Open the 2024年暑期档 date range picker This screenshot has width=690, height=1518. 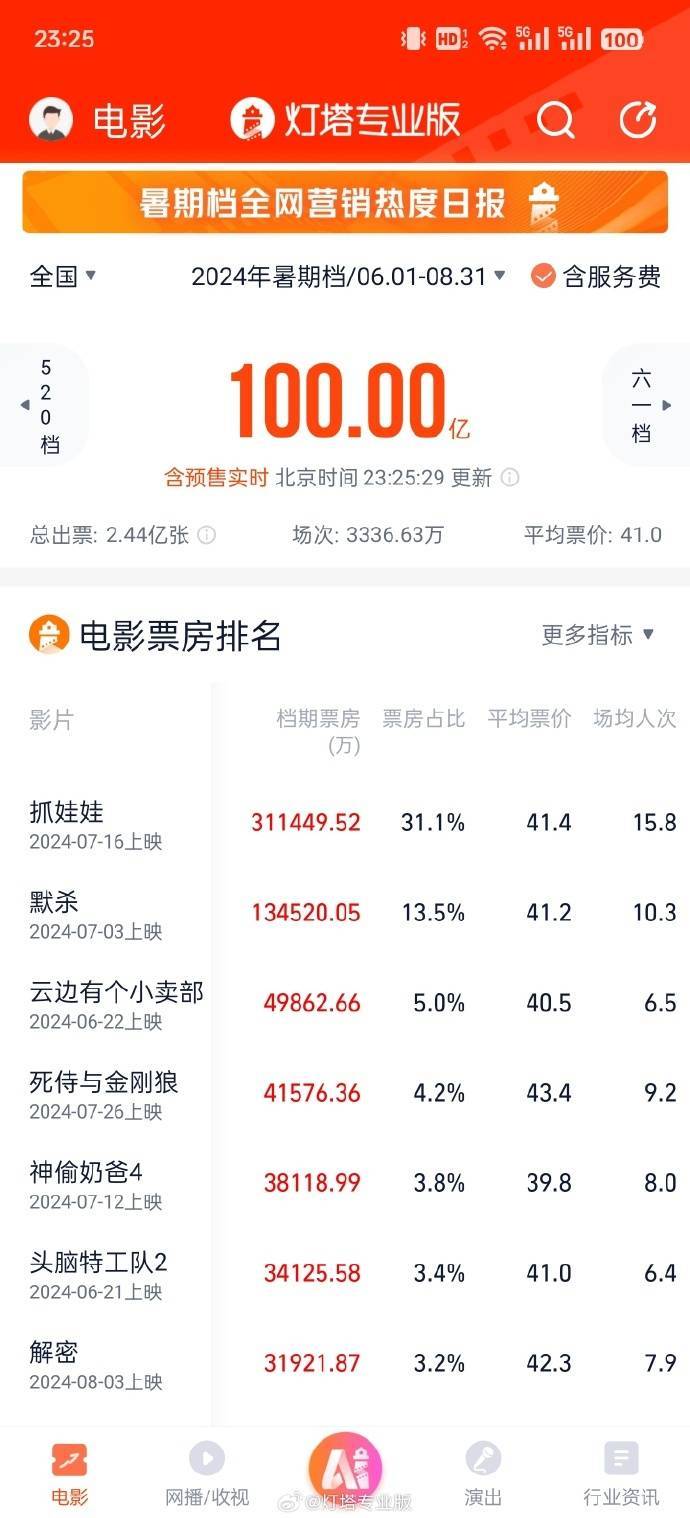(348, 276)
